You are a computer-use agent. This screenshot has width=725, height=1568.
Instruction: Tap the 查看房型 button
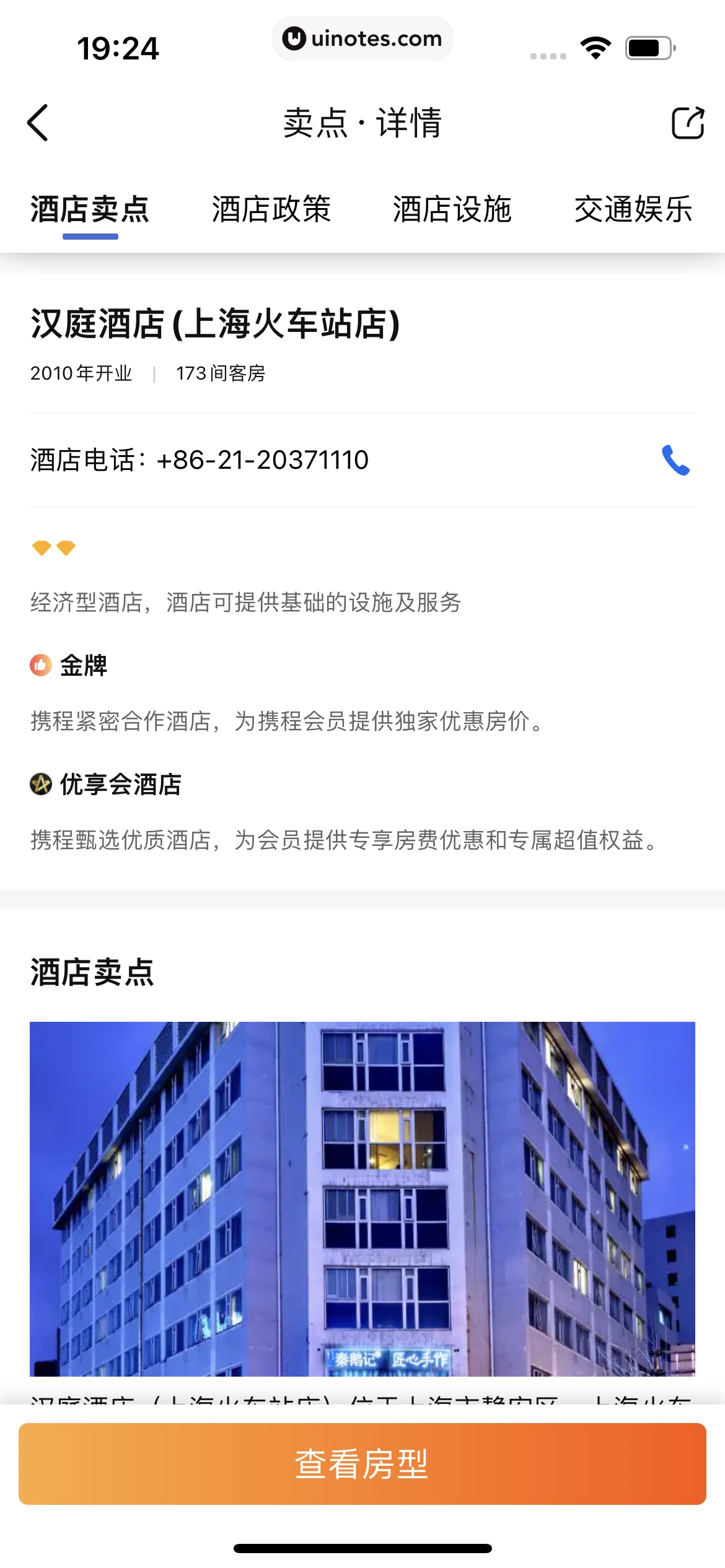pos(362,1464)
